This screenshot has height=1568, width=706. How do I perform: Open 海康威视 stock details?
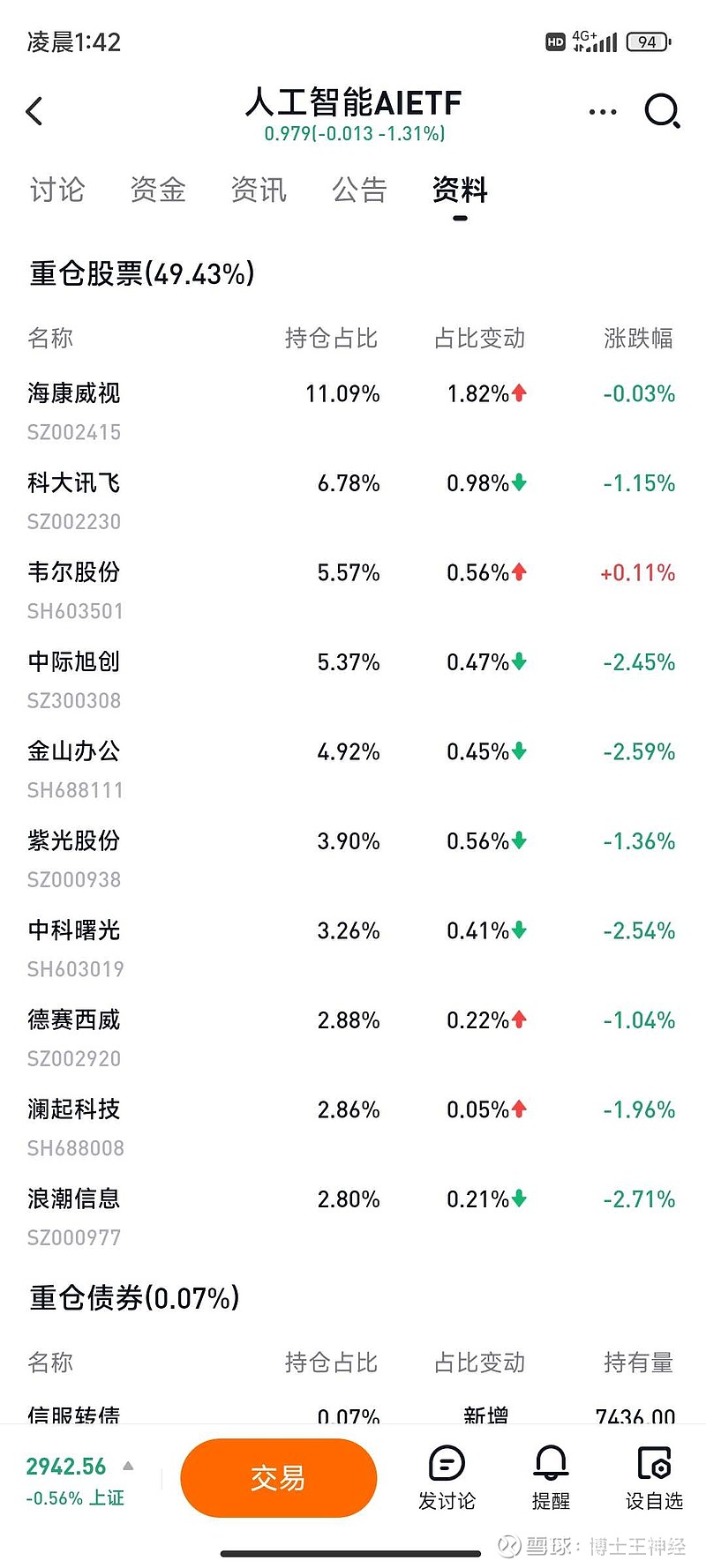pos(75,394)
